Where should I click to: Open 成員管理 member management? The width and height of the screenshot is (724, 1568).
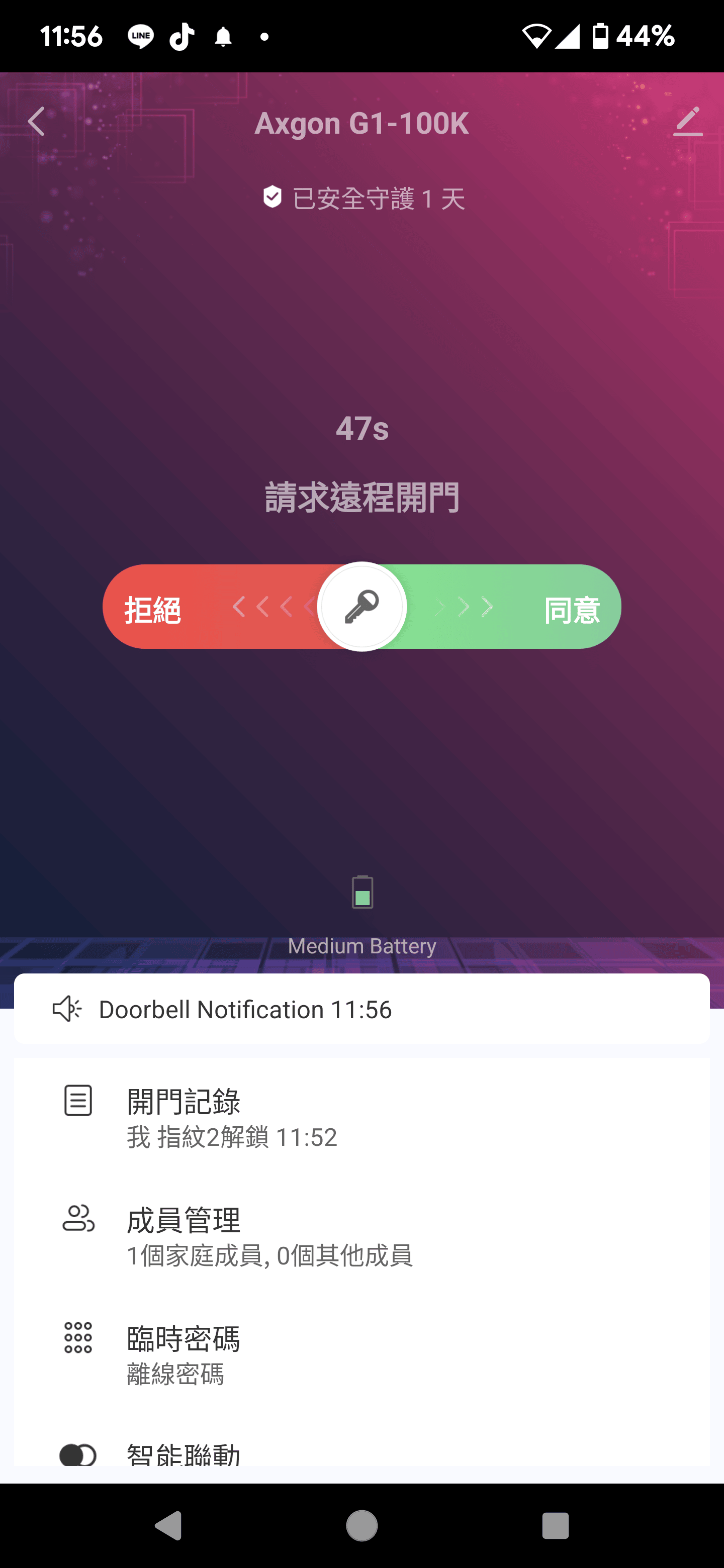(x=361, y=1236)
